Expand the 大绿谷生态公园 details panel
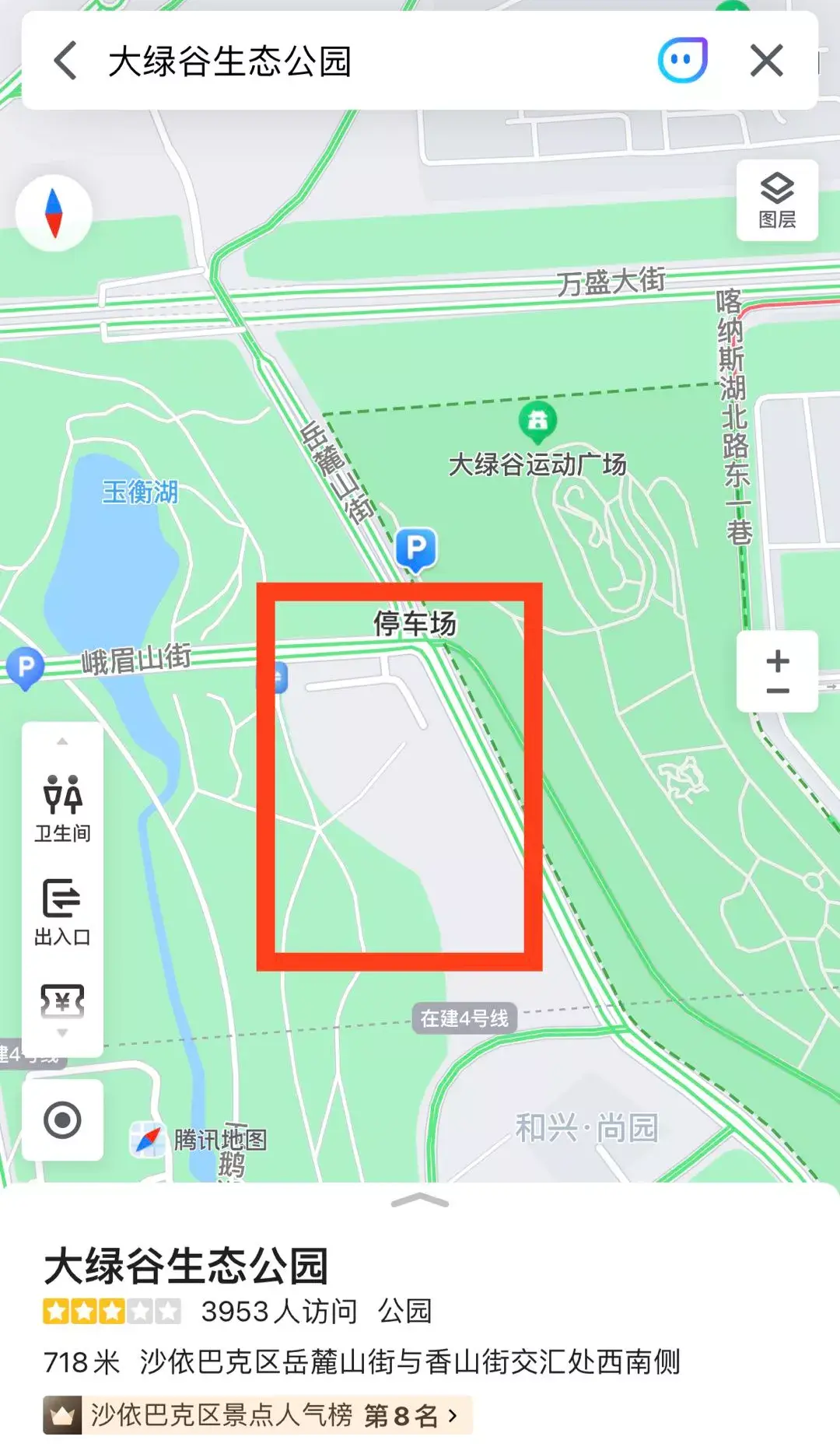The height and width of the screenshot is (1447, 840). pyautogui.click(x=420, y=1202)
